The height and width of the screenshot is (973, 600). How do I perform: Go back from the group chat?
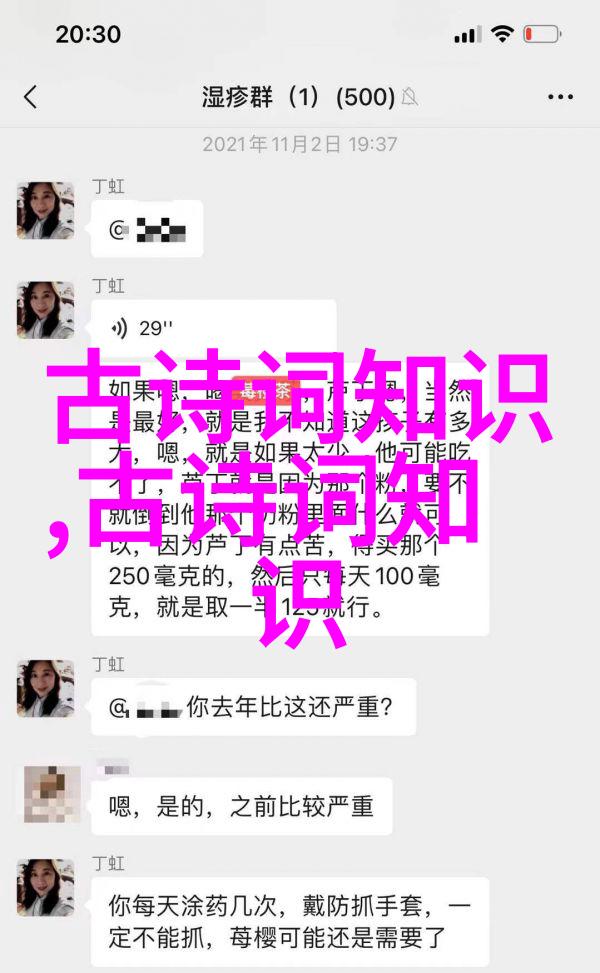[x=30, y=97]
